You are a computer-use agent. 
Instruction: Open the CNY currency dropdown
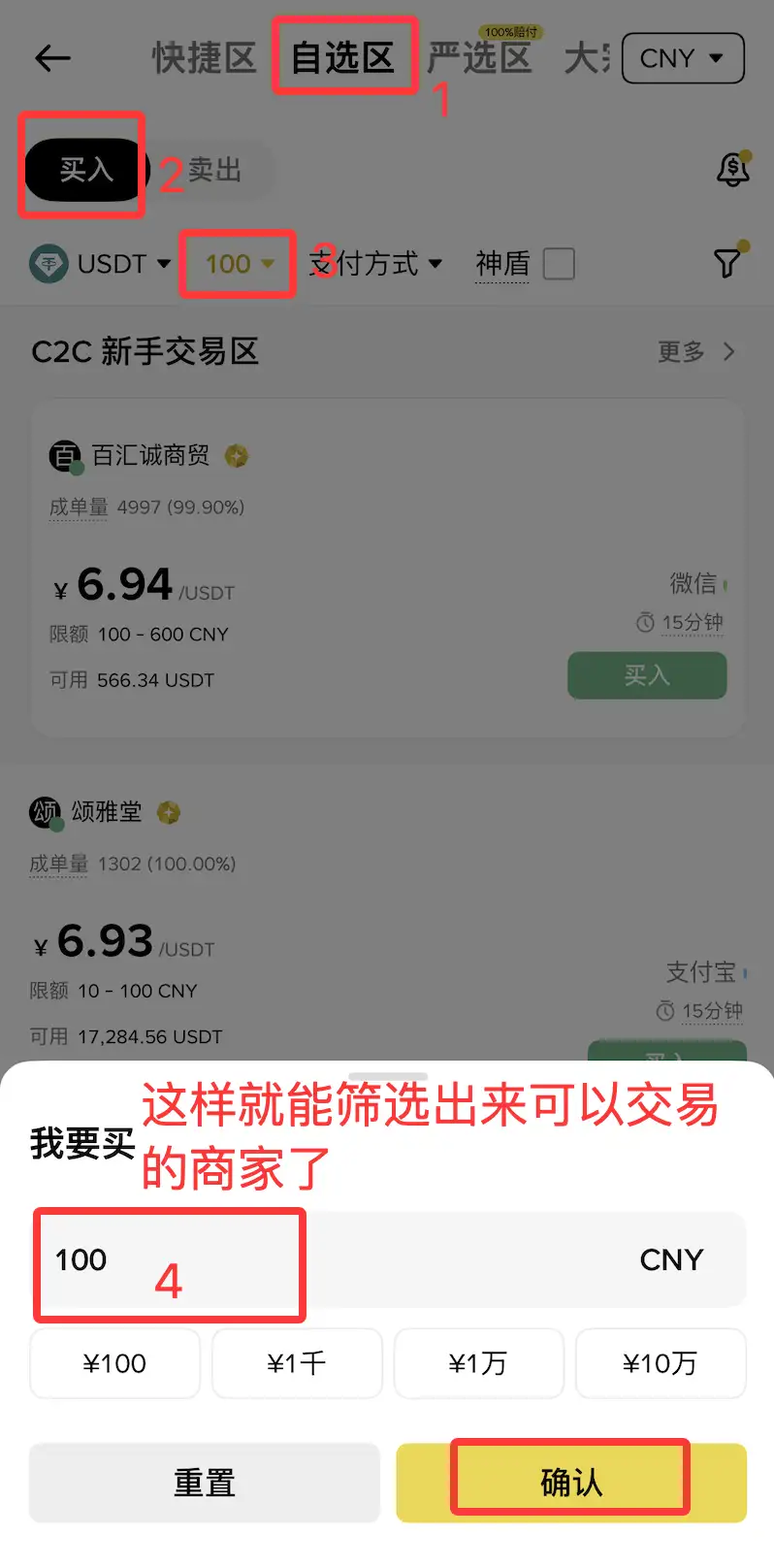[x=683, y=58]
